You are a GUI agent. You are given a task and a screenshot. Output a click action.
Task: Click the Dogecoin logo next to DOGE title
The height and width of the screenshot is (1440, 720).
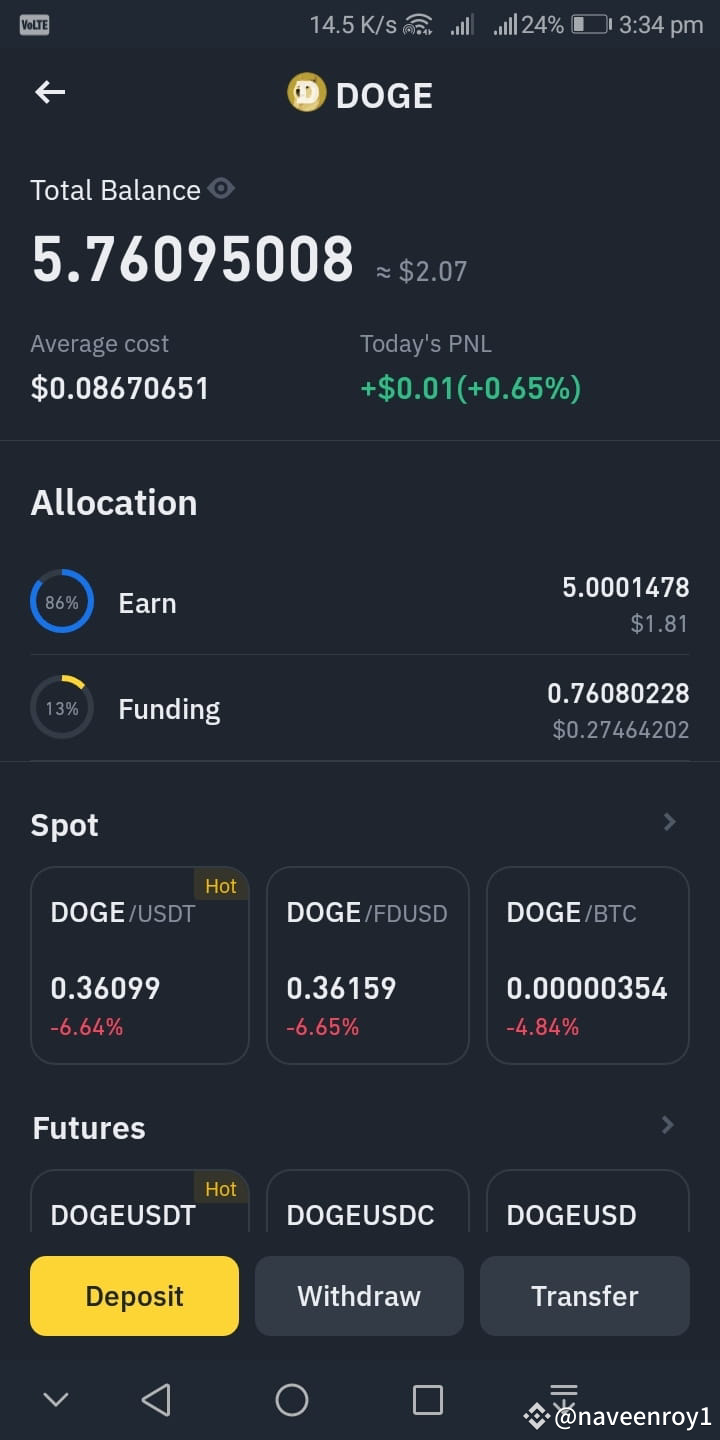point(307,94)
